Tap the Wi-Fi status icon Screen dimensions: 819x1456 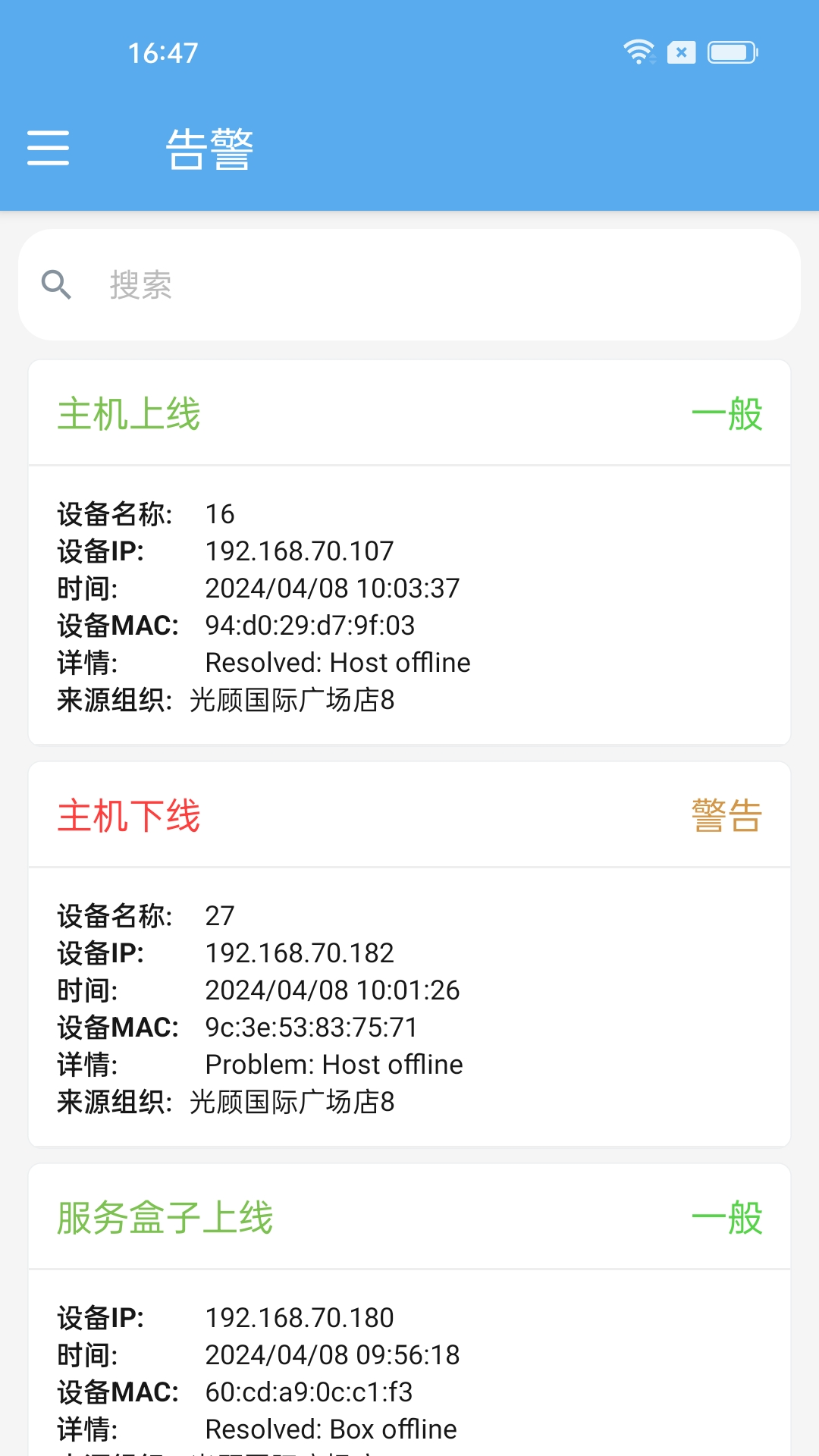[638, 51]
